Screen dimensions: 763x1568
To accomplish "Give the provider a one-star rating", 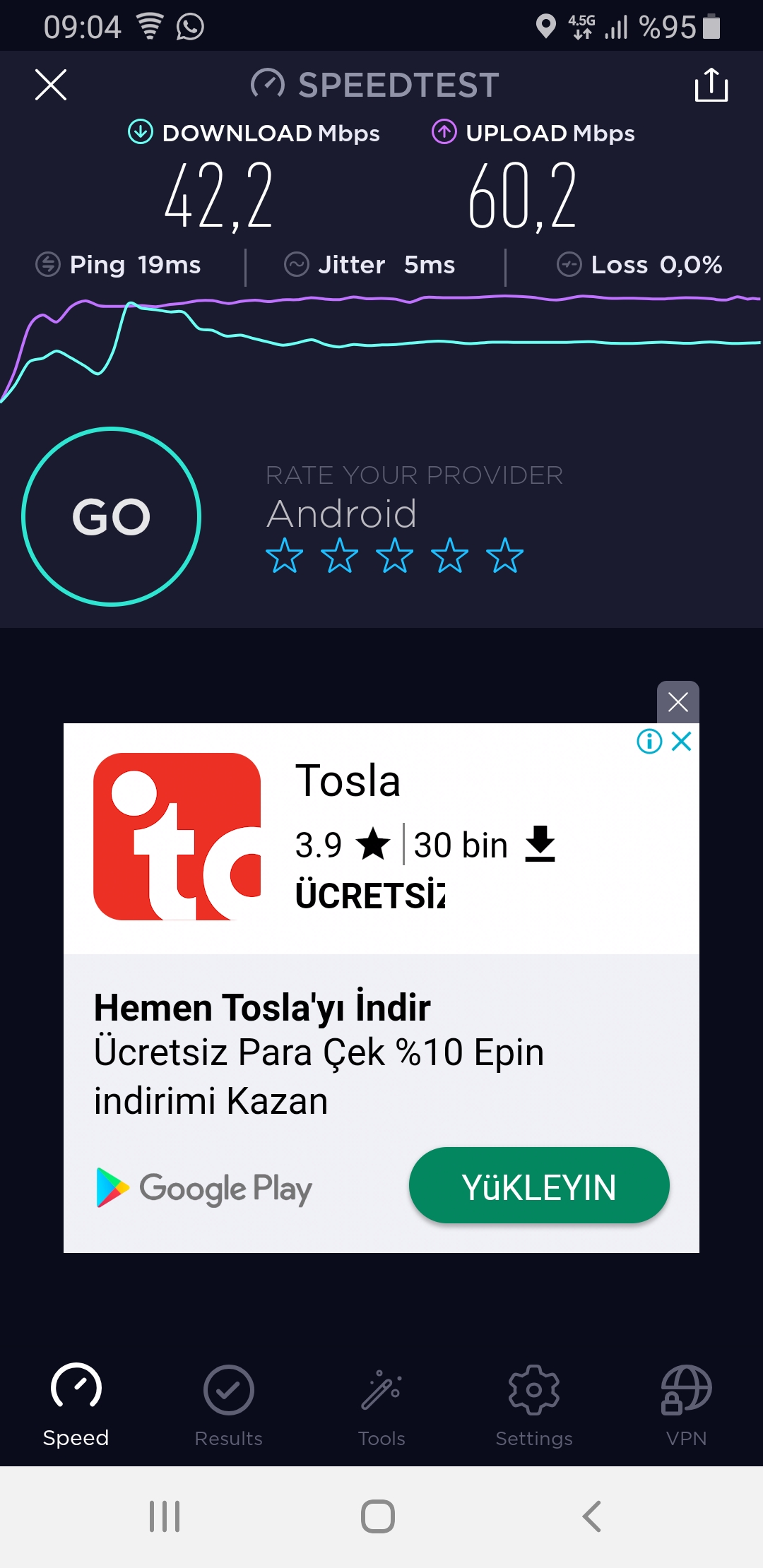I will point(284,555).
